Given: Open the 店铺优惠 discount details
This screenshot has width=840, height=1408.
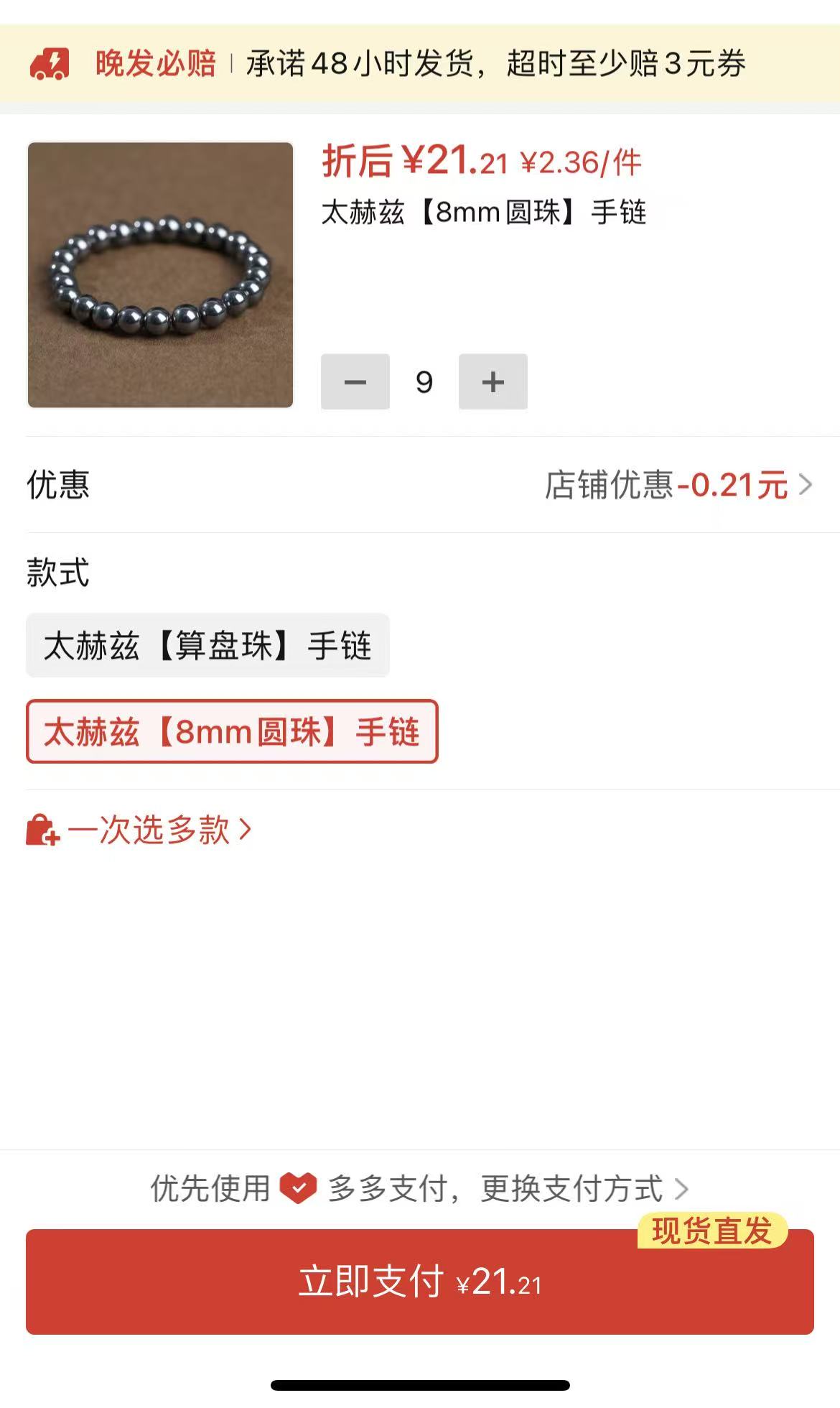Looking at the screenshot, I should [x=678, y=485].
